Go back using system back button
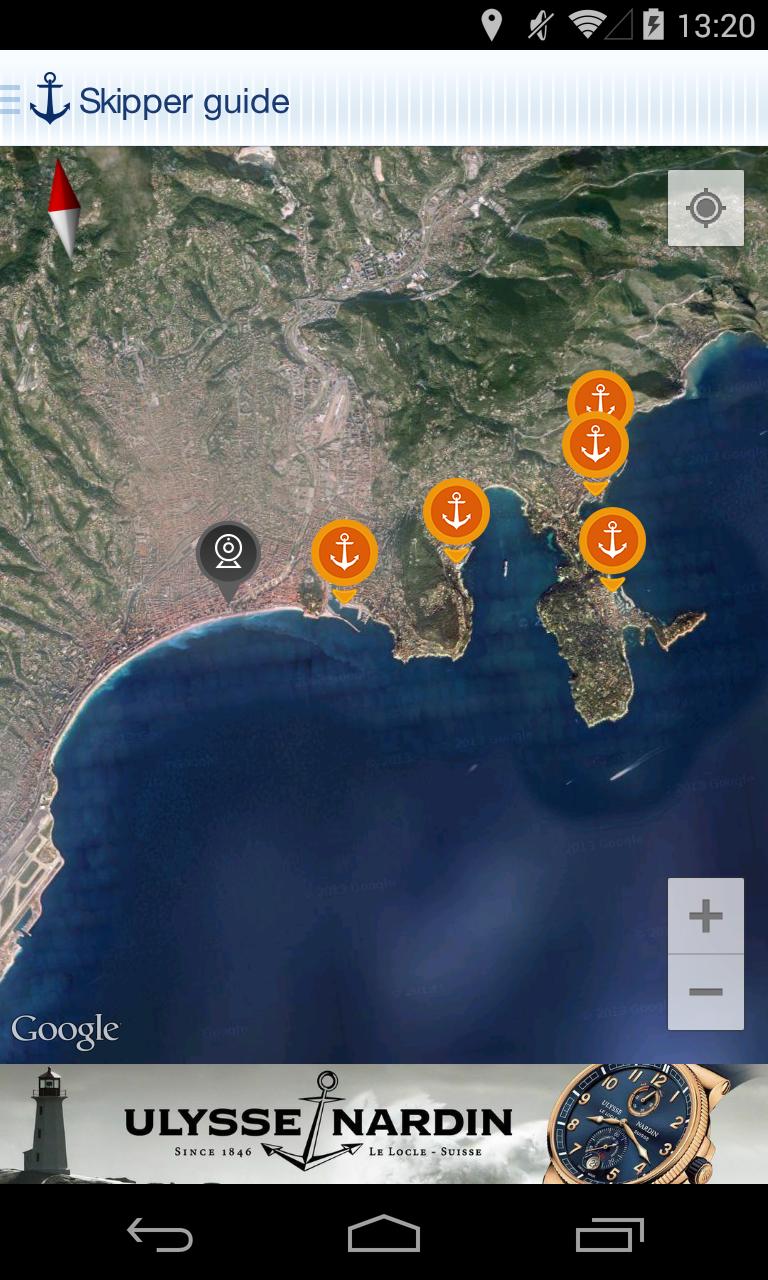Viewport: 768px width, 1280px height. (160, 1236)
